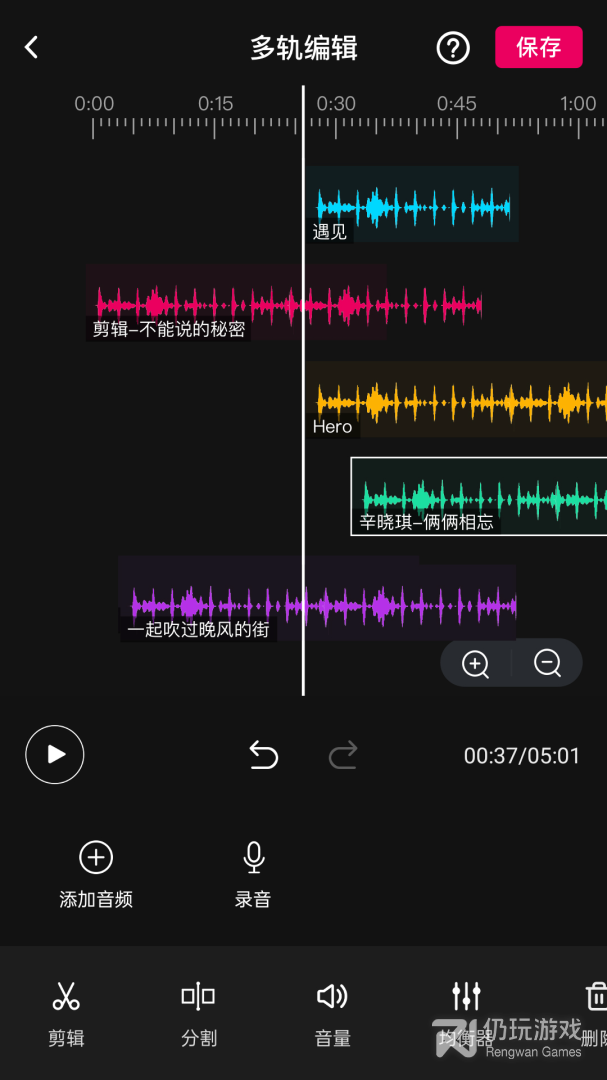Start recording with 录音
The image size is (607, 1080).
pyautogui.click(x=253, y=873)
